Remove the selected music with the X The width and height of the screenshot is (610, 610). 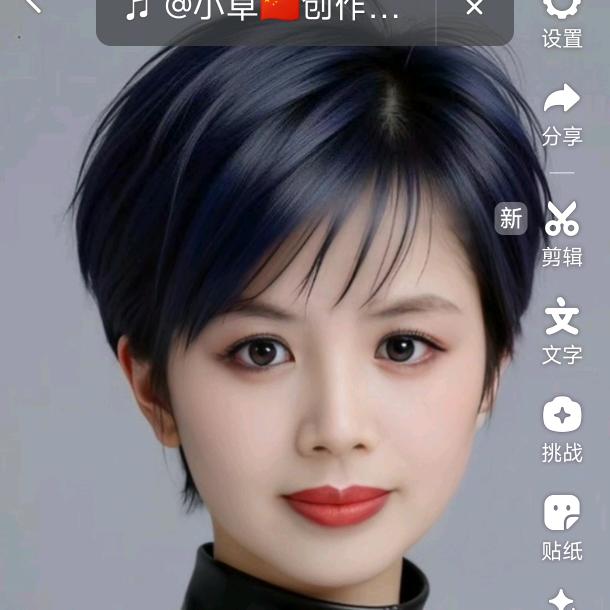475,8
